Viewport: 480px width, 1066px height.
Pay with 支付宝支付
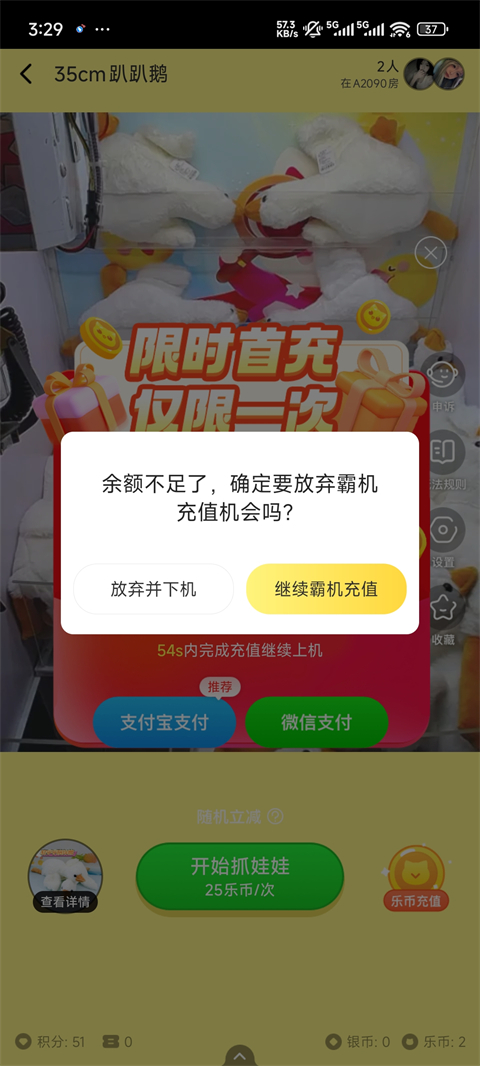click(165, 722)
